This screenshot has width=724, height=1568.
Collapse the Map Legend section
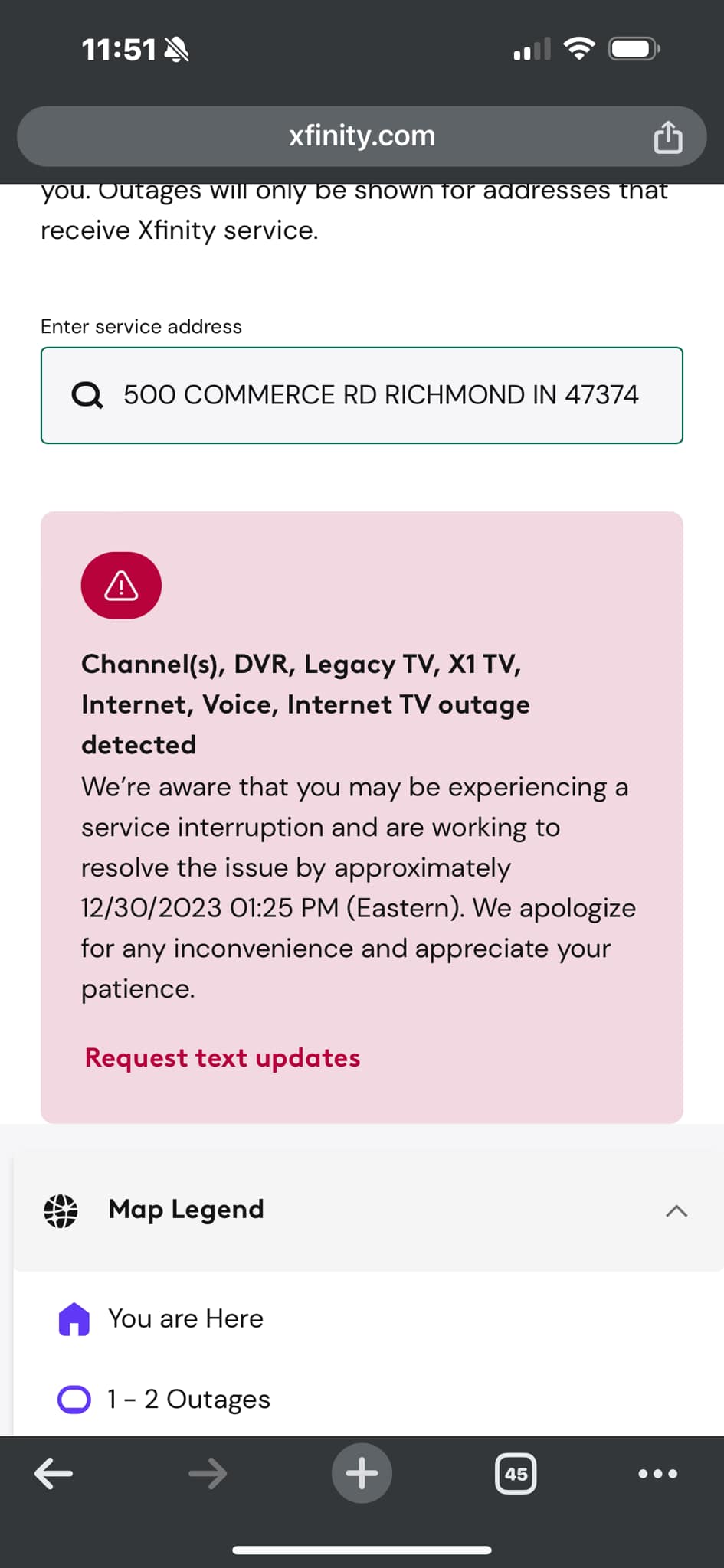676,1210
